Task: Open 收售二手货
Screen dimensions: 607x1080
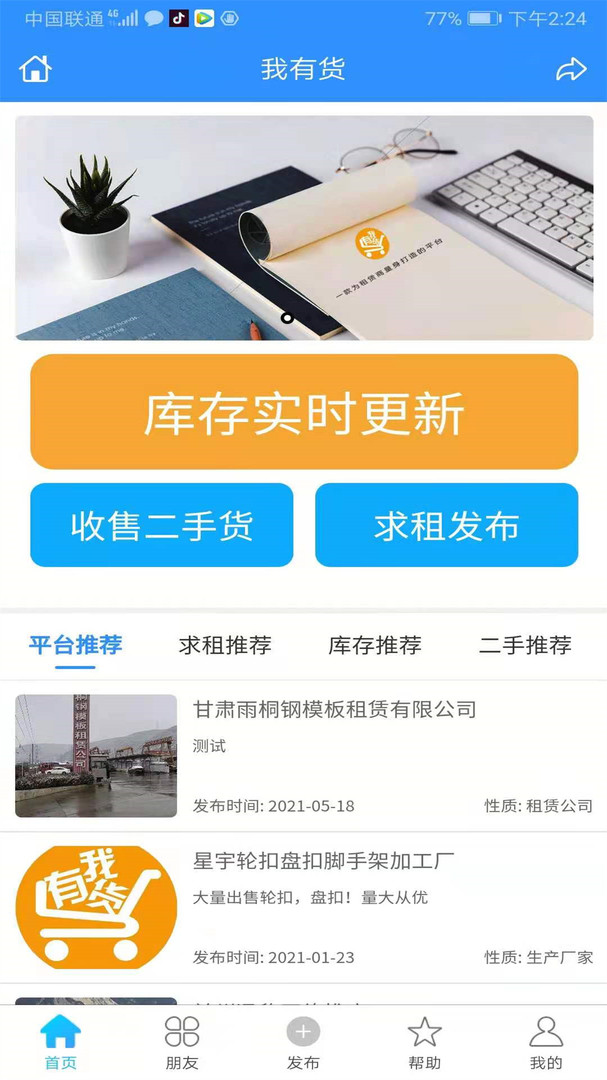Action: pyautogui.click(x=162, y=525)
